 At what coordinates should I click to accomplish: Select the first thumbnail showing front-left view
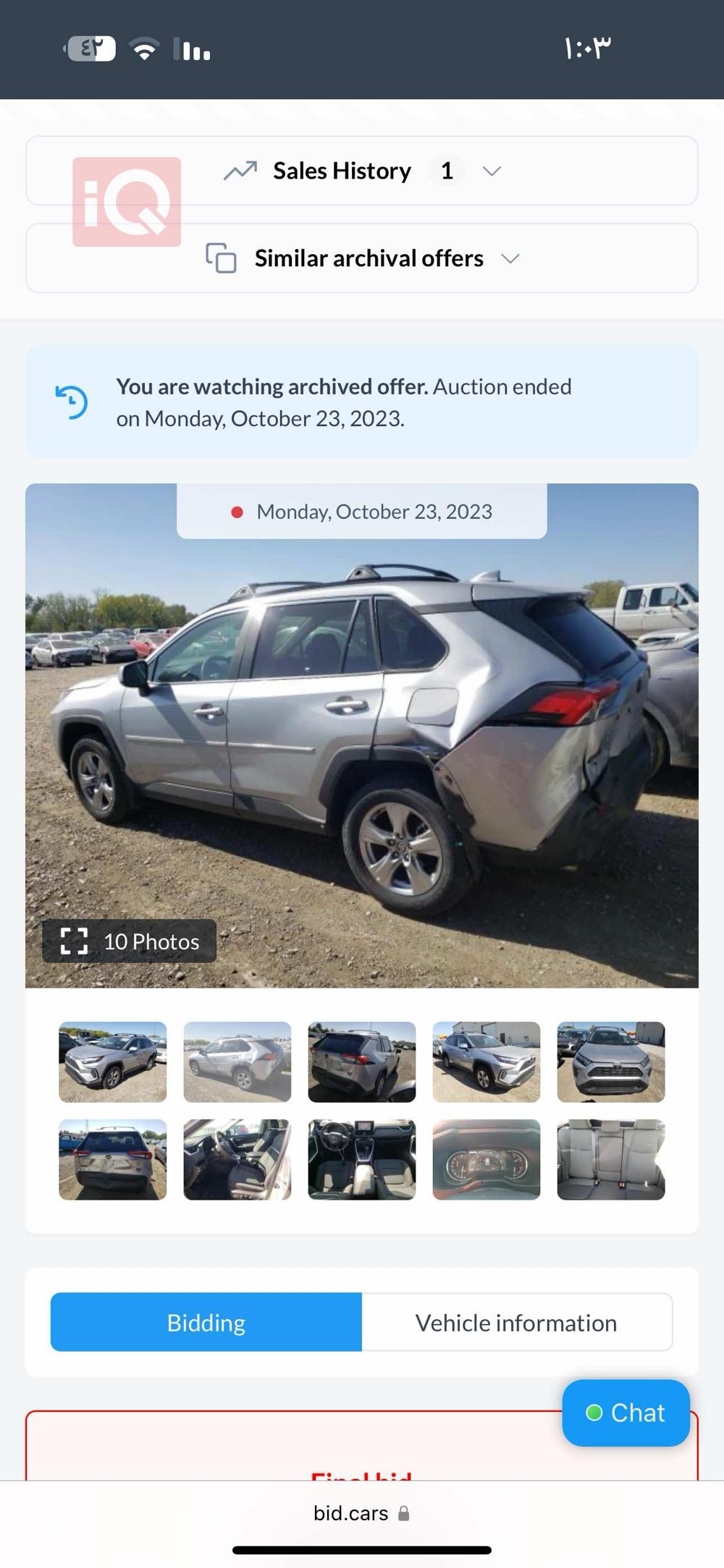(x=113, y=1062)
